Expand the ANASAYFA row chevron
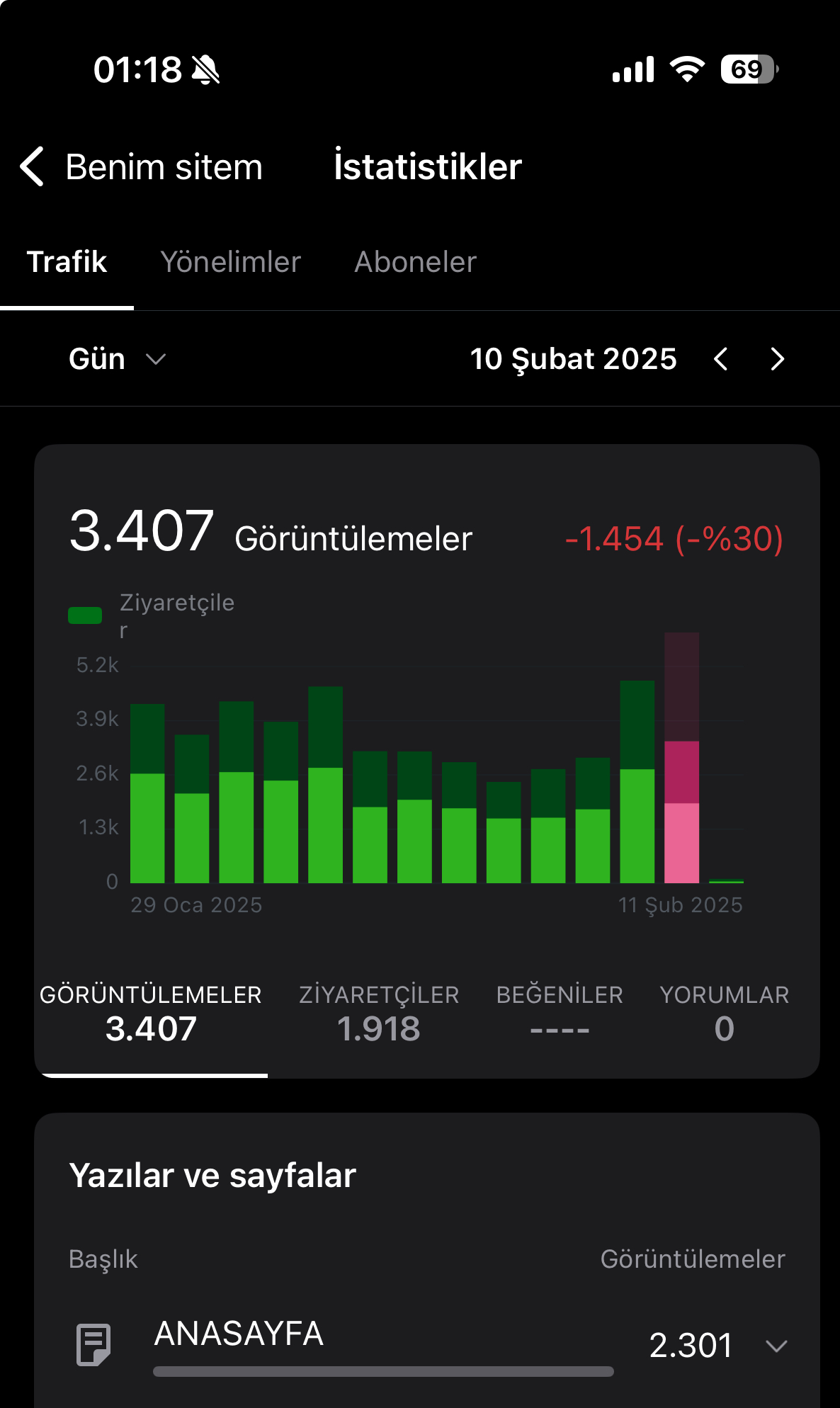The width and height of the screenshot is (840, 1408). point(777,1346)
